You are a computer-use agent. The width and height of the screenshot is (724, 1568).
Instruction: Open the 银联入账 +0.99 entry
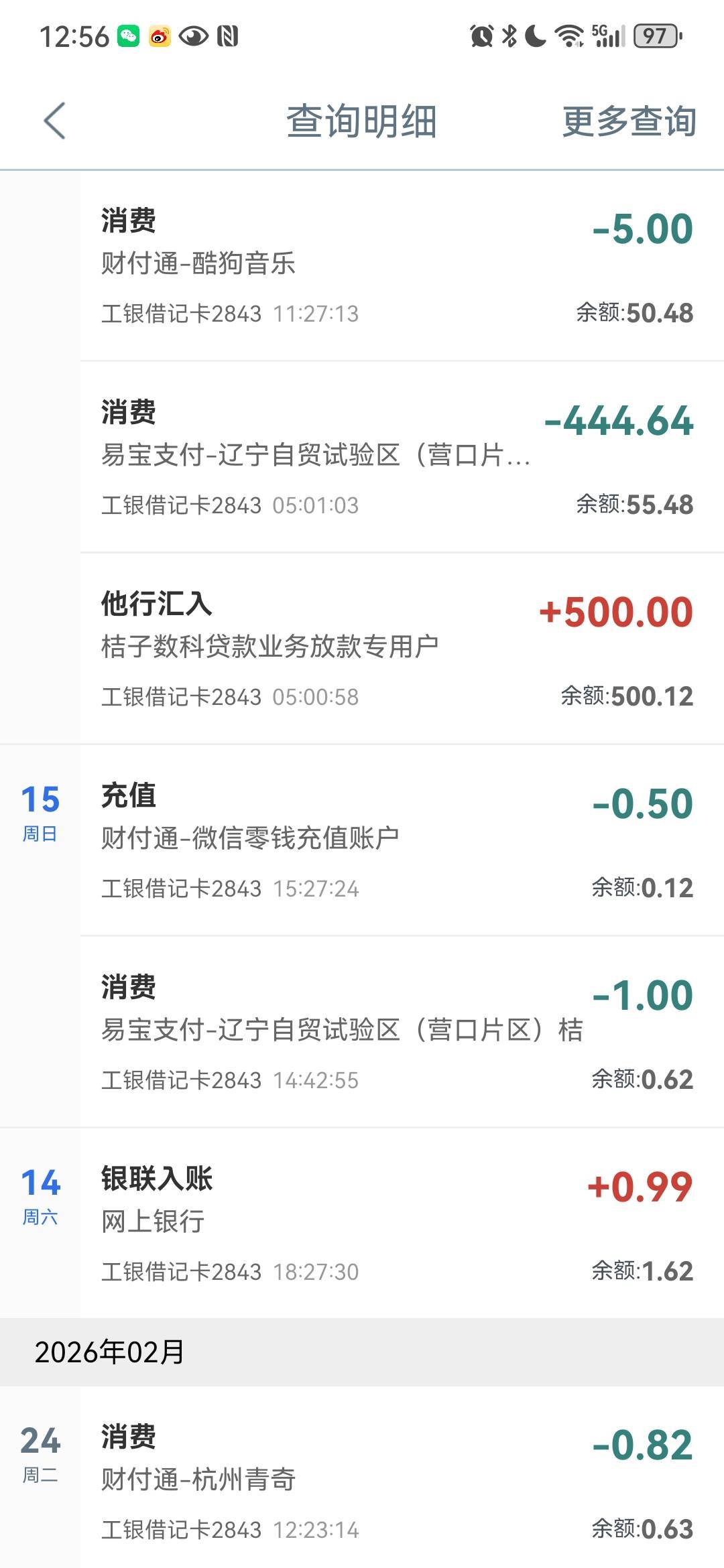pyautogui.click(x=402, y=1224)
